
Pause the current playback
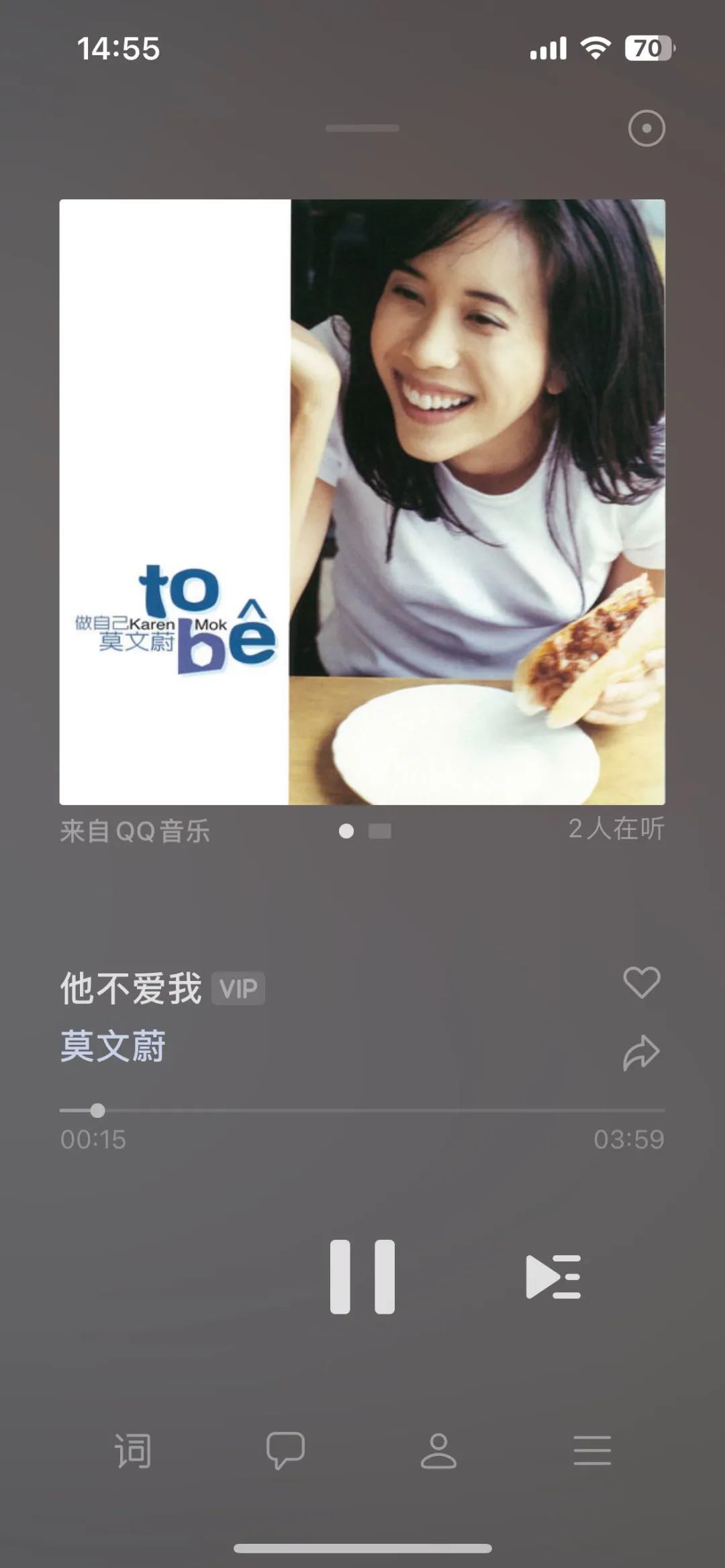362,1277
